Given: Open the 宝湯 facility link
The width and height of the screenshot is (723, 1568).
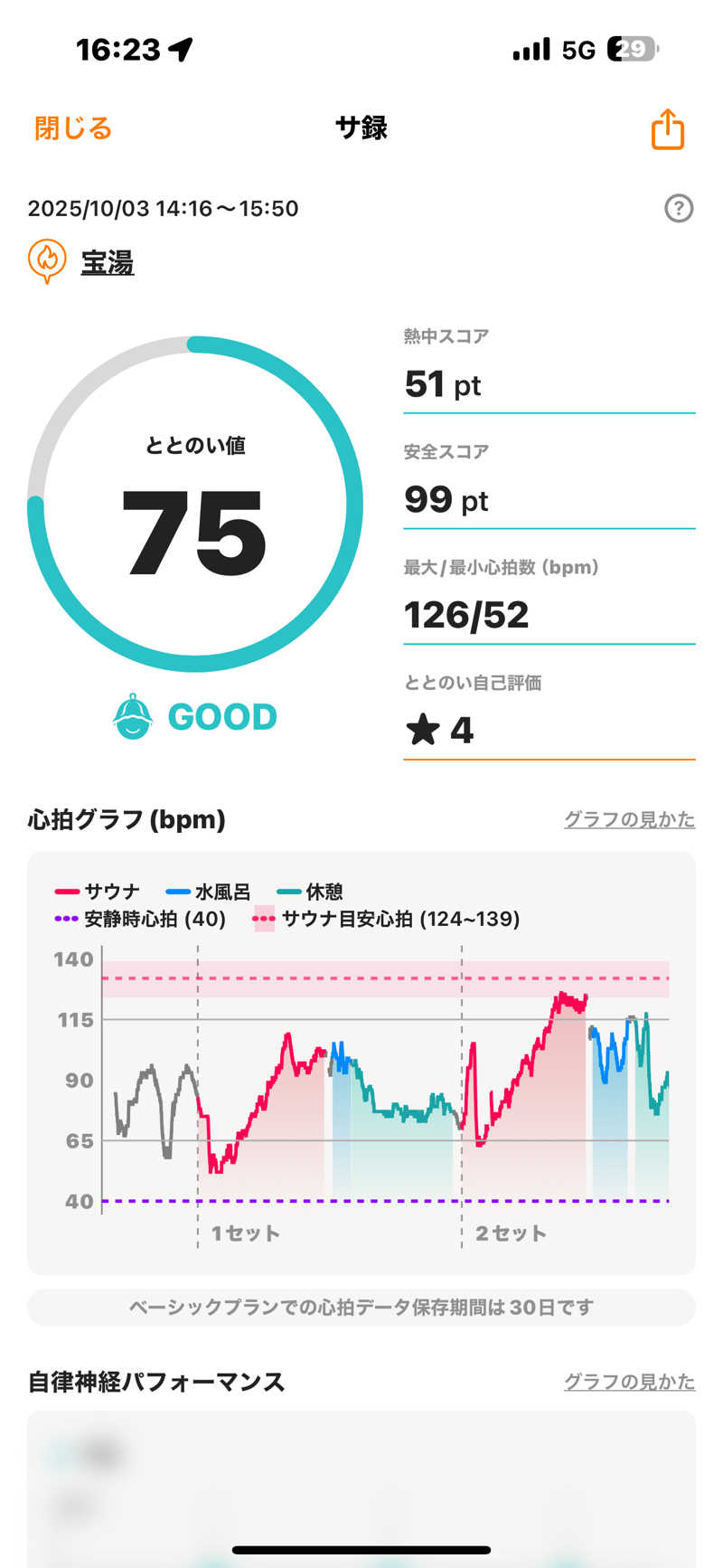Looking at the screenshot, I should point(107,263).
